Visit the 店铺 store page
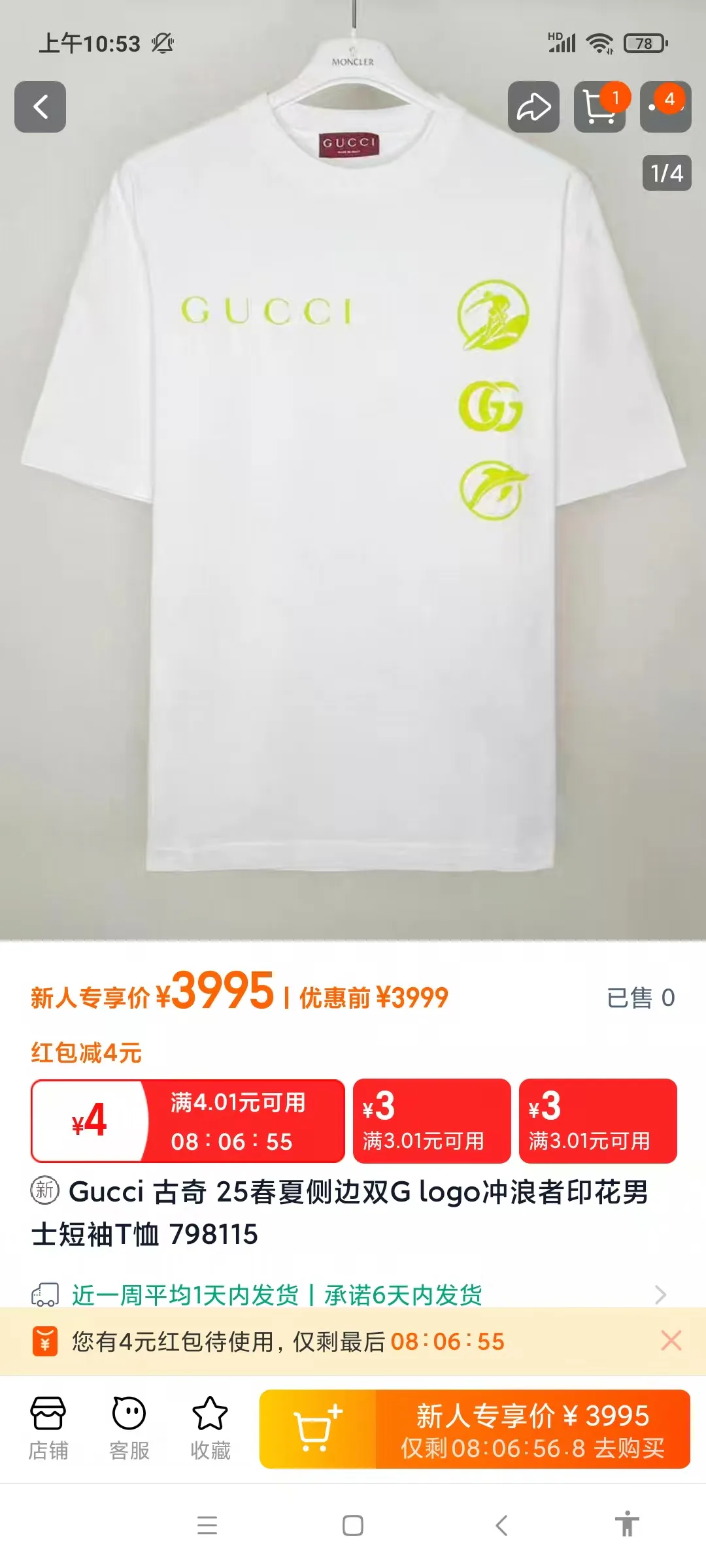This screenshot has width=706, height=1568. 48,1429
